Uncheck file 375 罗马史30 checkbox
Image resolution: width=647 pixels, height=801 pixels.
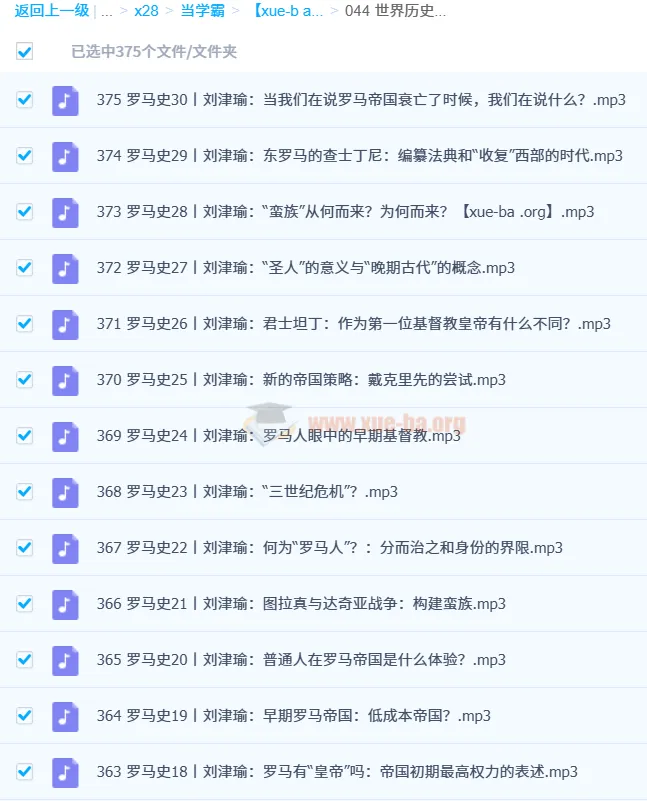tap(25, 100)
